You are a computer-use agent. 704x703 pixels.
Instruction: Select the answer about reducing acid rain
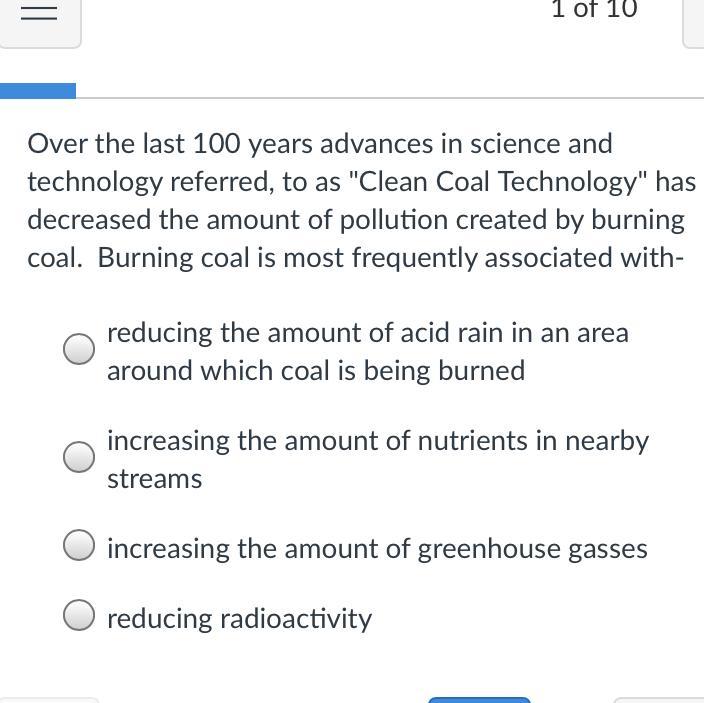[x=79, y=350]
